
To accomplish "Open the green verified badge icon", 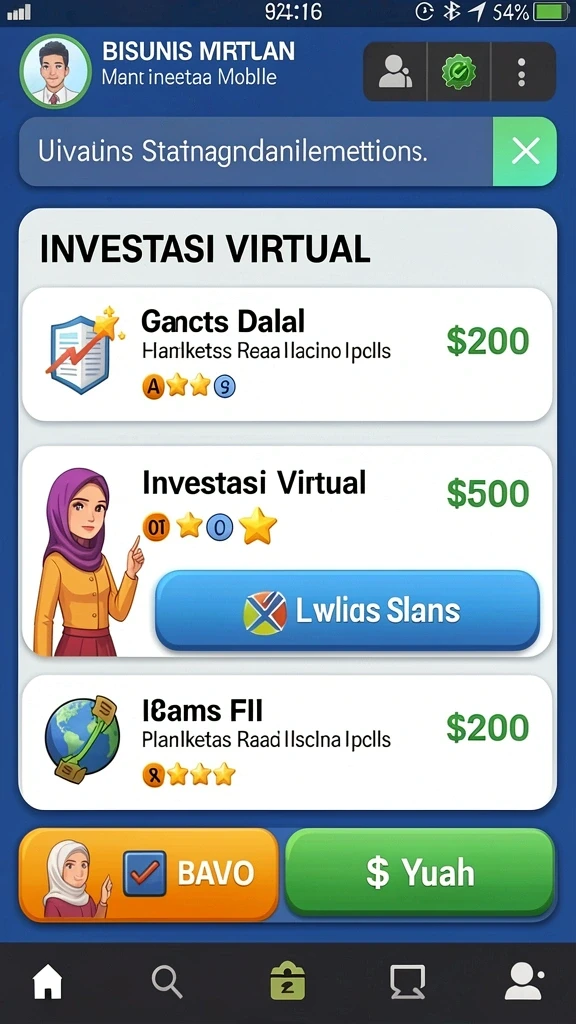I will pyautogui.click(x=458, y=72).
